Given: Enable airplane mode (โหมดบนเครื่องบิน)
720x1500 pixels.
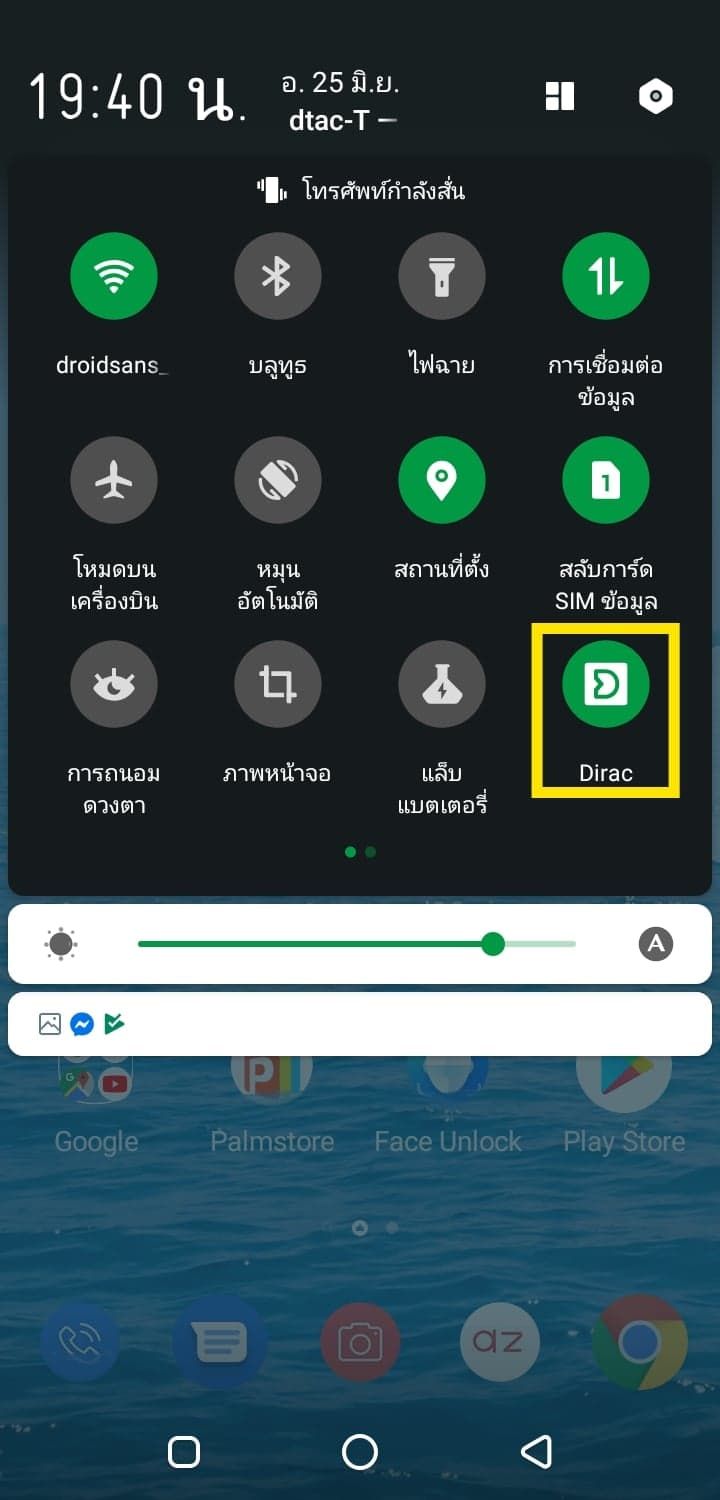Looking at the screenshot, I should [x=114, y=481].
